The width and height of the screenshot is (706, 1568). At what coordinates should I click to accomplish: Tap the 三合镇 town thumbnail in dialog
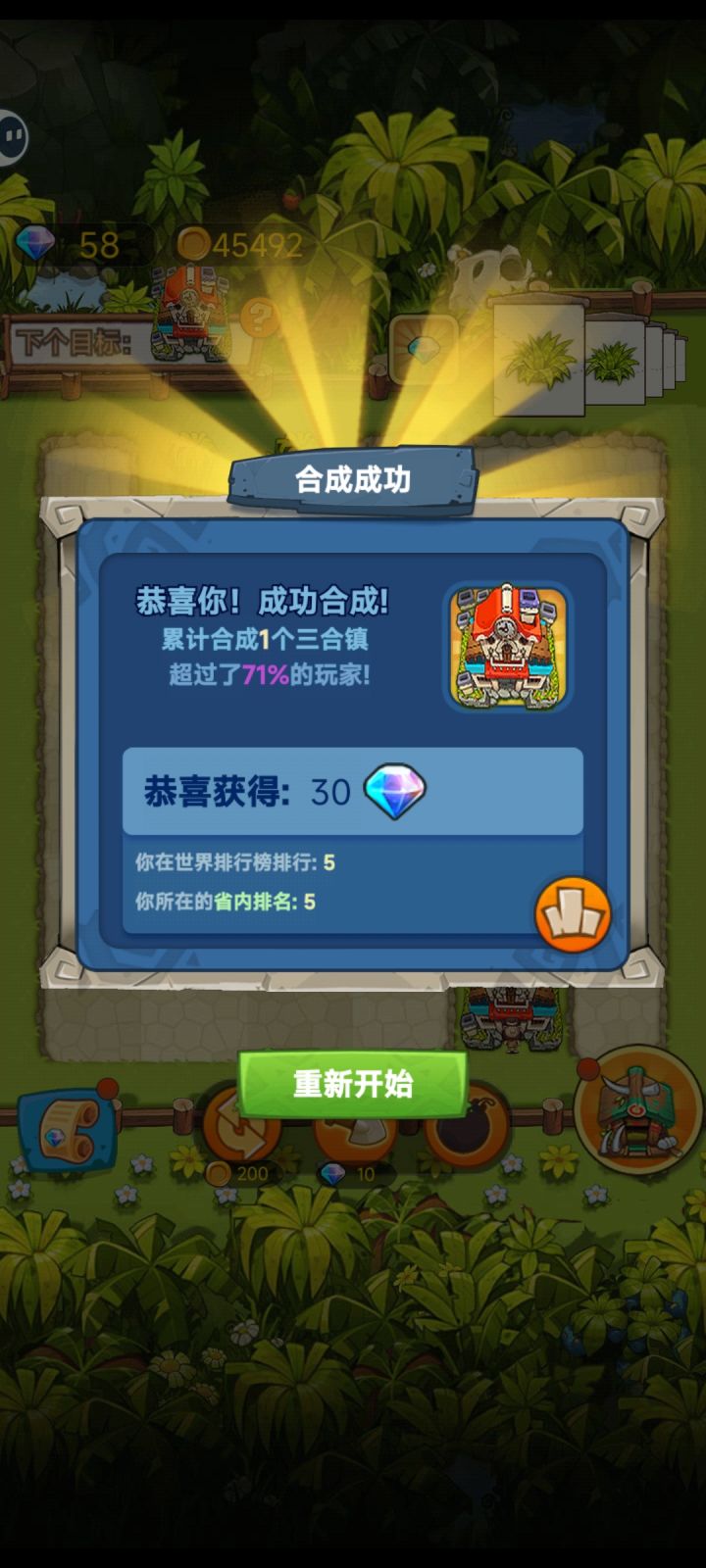coord(508,643)
